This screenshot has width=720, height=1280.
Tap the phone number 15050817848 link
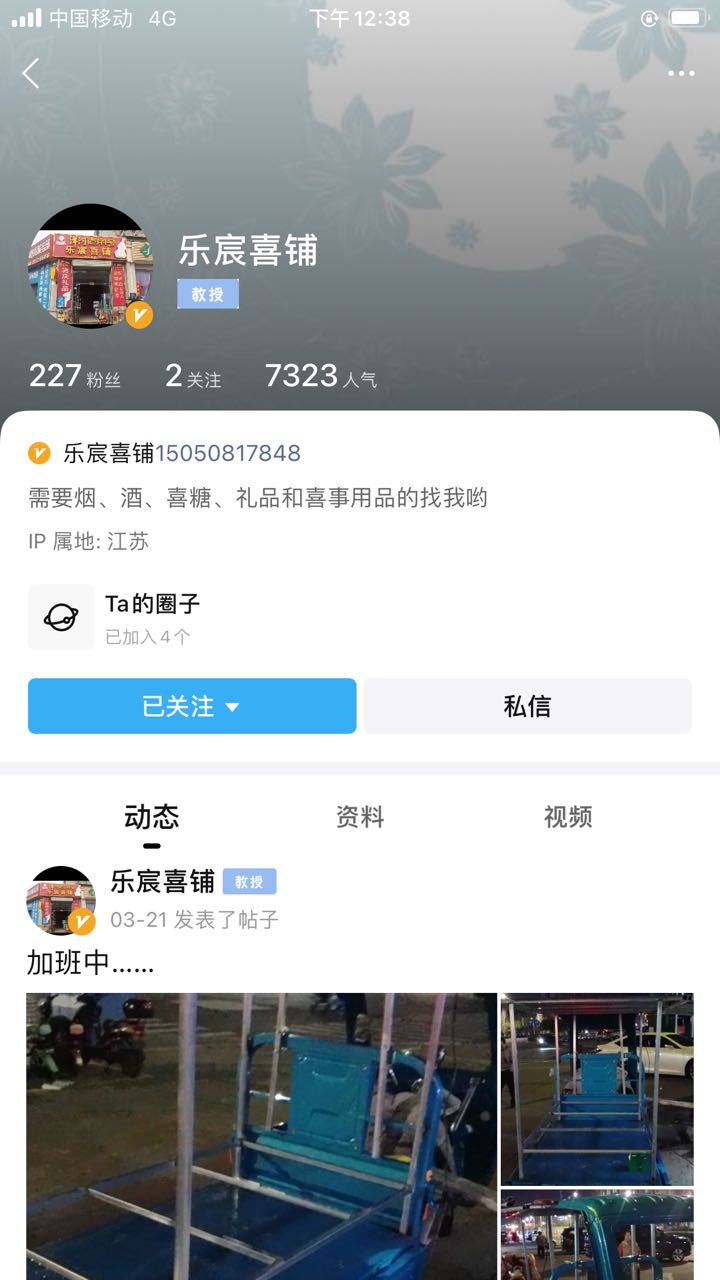point(228,453)
